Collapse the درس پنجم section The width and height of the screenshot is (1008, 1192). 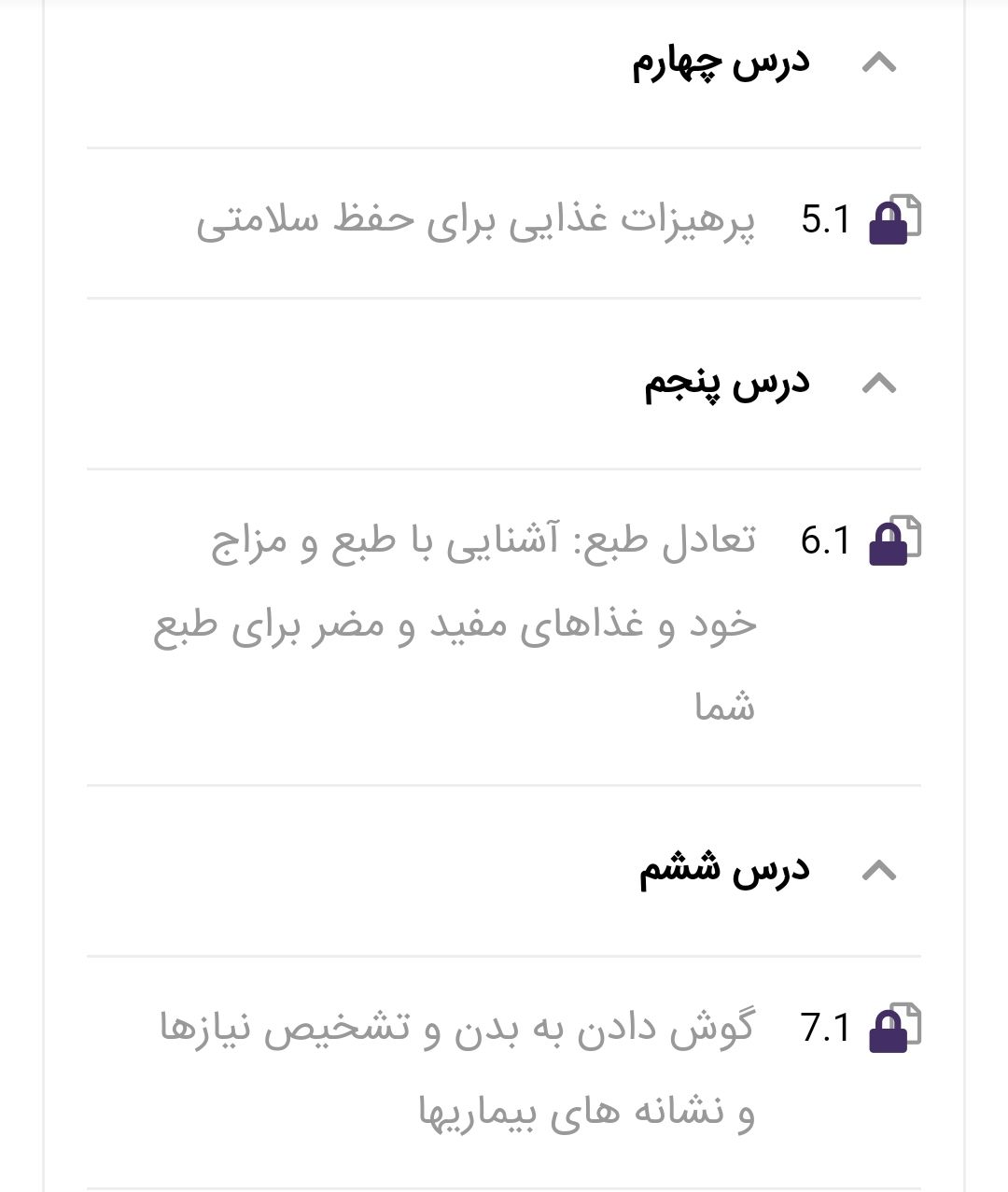(x=878, y=383)
